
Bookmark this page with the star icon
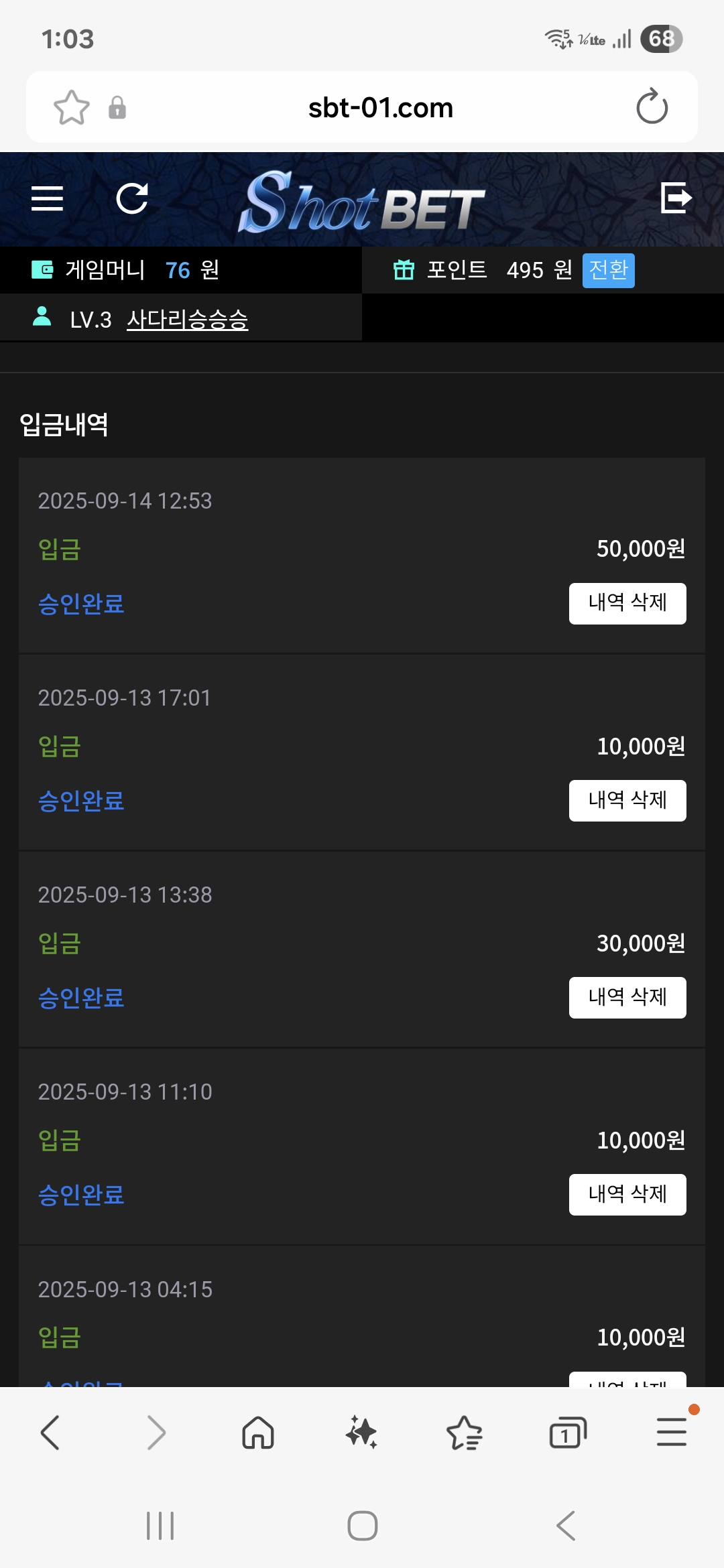(71, 107)
